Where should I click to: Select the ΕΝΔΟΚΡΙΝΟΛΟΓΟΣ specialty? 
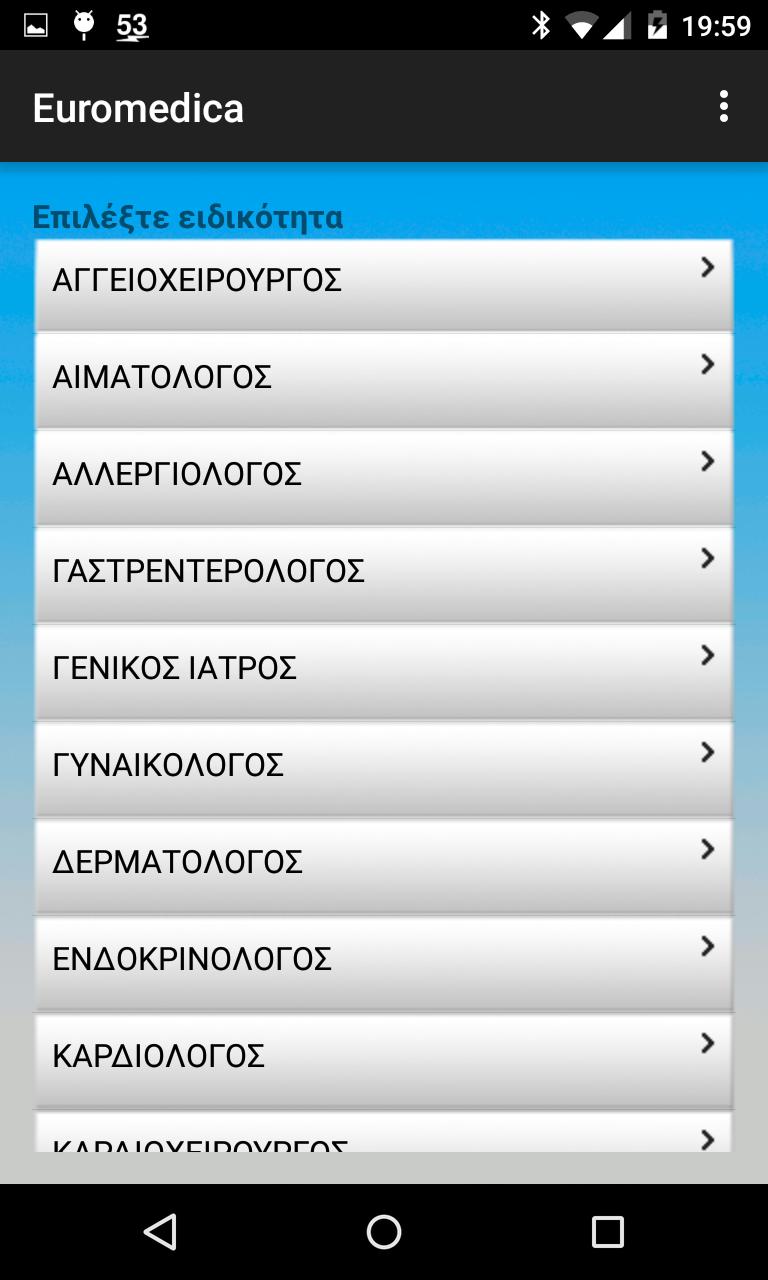click(x=383, y=959)
